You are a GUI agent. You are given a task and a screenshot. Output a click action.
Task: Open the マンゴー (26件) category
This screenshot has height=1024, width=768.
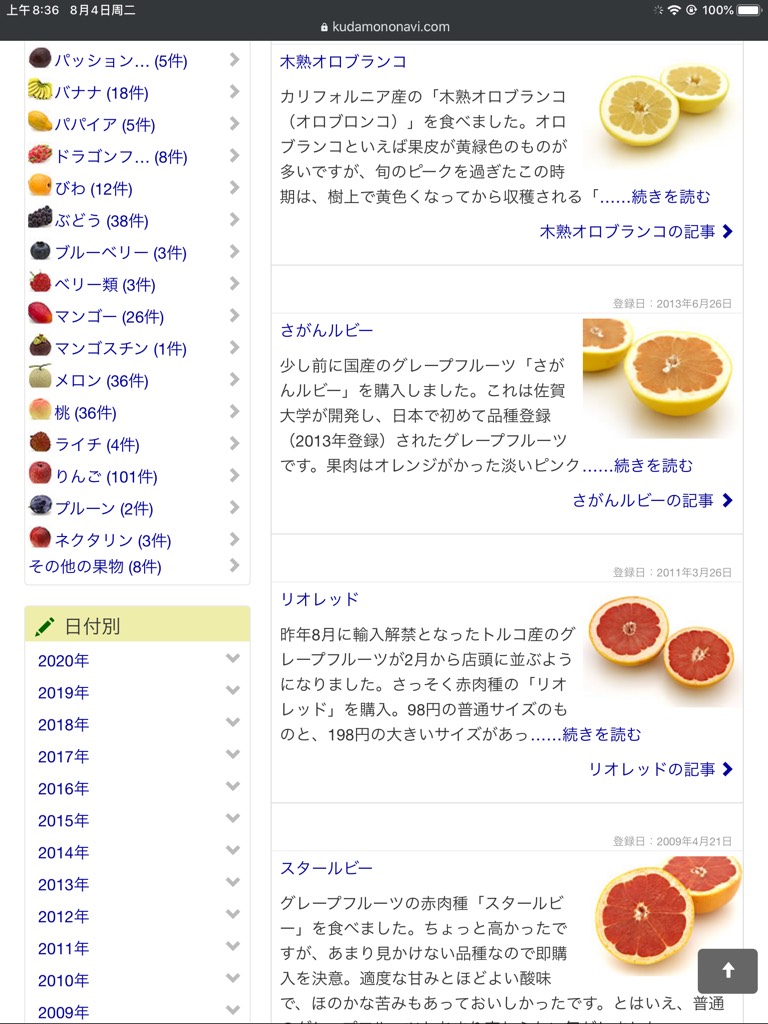click(108, 317)
